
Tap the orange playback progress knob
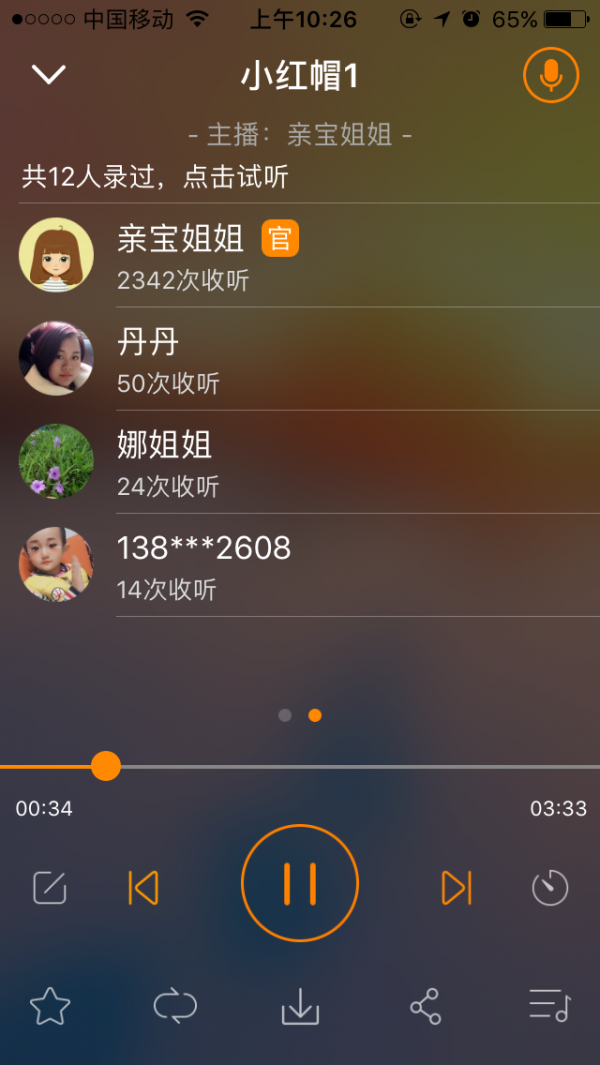tap(105, 767)
